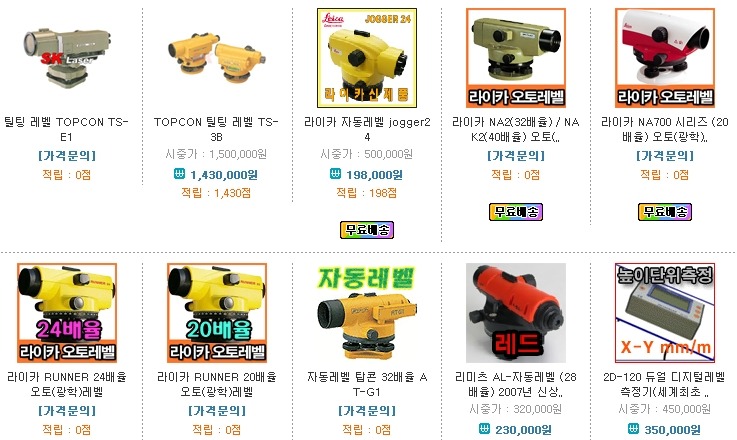Open the TOPCON TS-E1 tilting level image
Image resolution: width=737 pixels, height=440 pixels.
(67, 57)
